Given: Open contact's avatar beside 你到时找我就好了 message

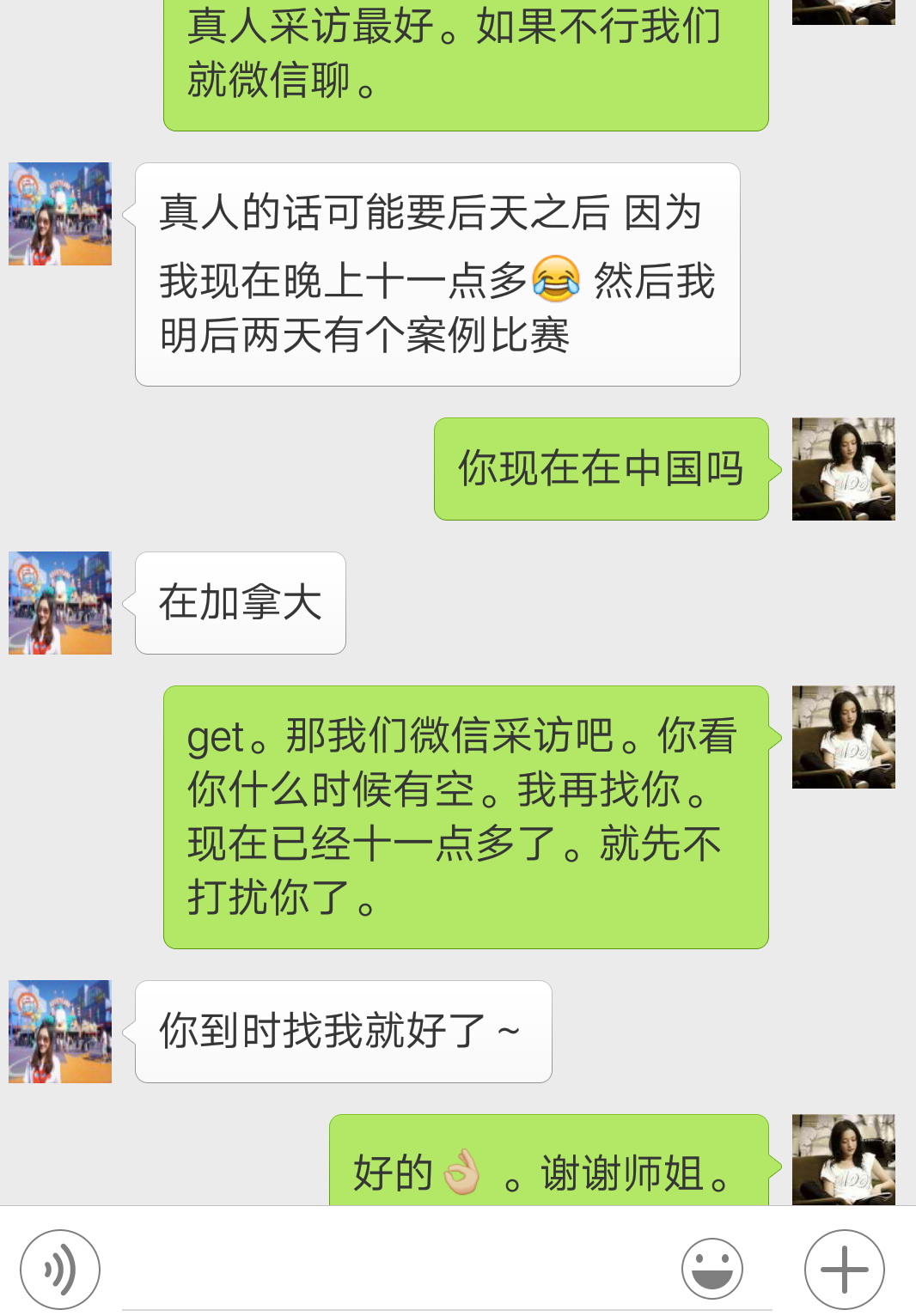Looking at the screenshot, I should [x=60, y=1031].
